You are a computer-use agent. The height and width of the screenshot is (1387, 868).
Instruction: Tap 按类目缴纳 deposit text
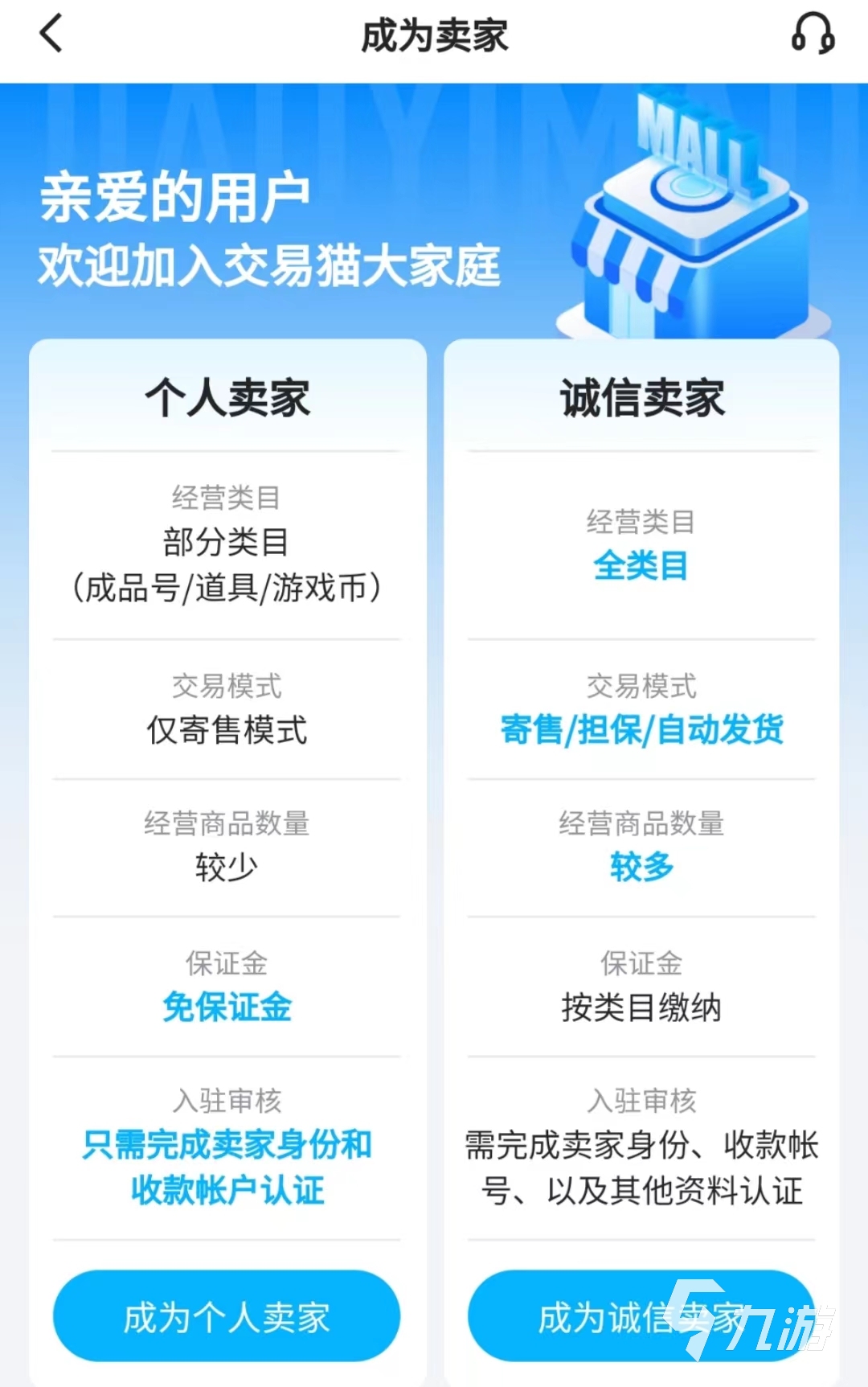(641, 1007)
